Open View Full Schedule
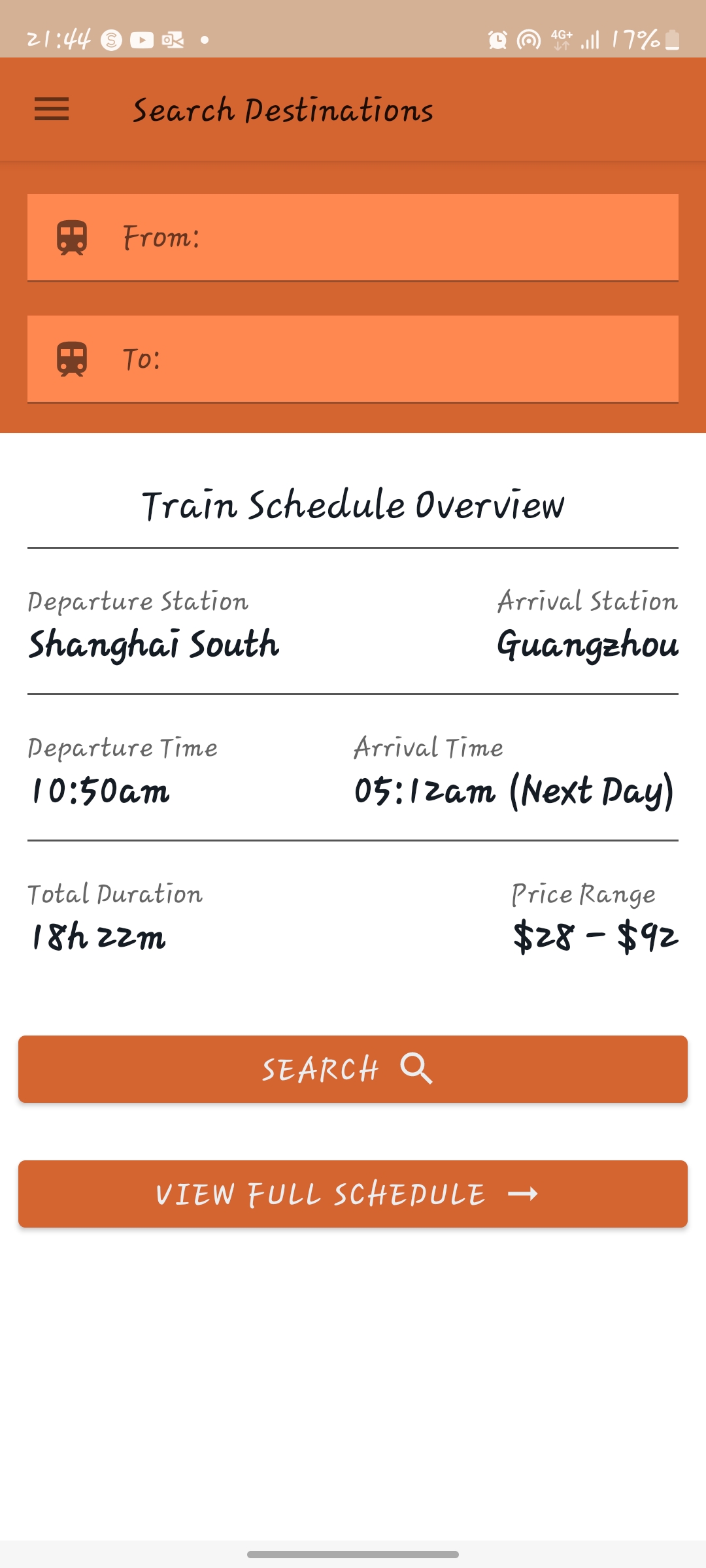 [353, 1194]
